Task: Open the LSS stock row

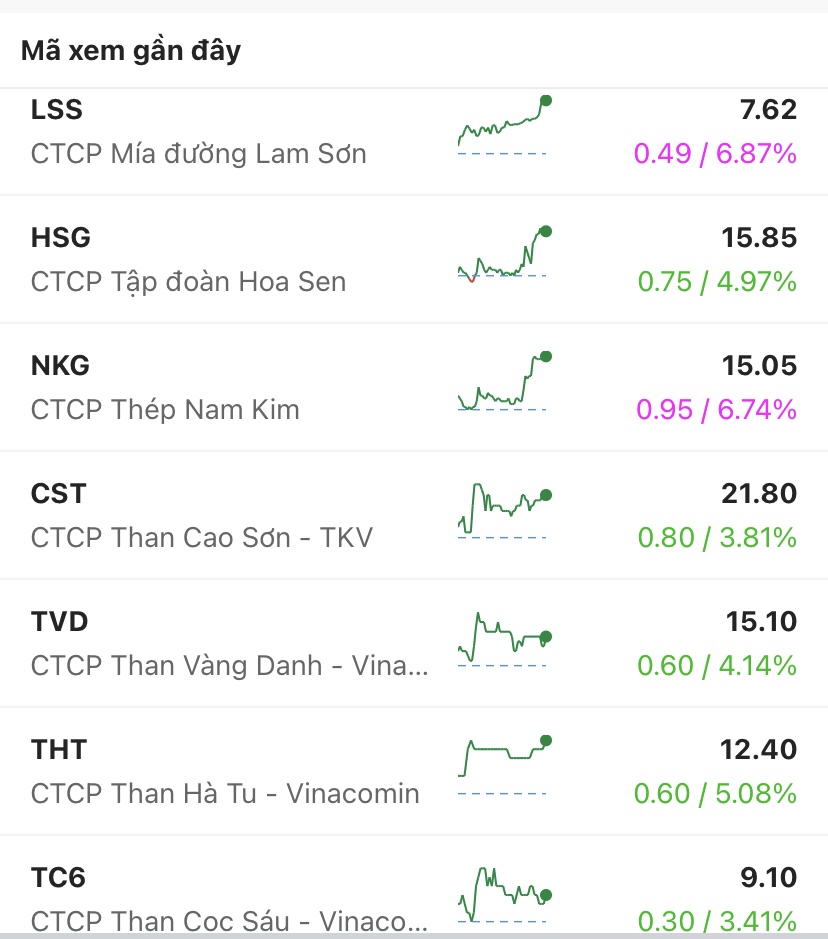Action: click(413, 132)
